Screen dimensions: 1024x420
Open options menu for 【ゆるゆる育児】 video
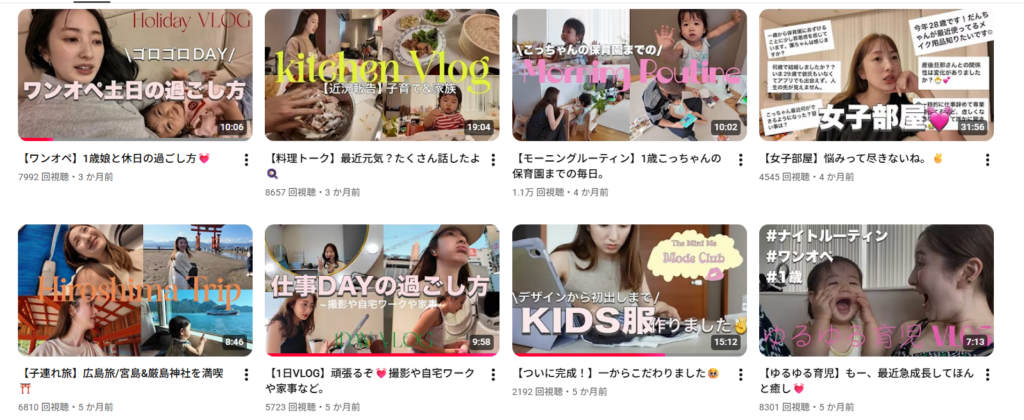(x=987, y=375)
